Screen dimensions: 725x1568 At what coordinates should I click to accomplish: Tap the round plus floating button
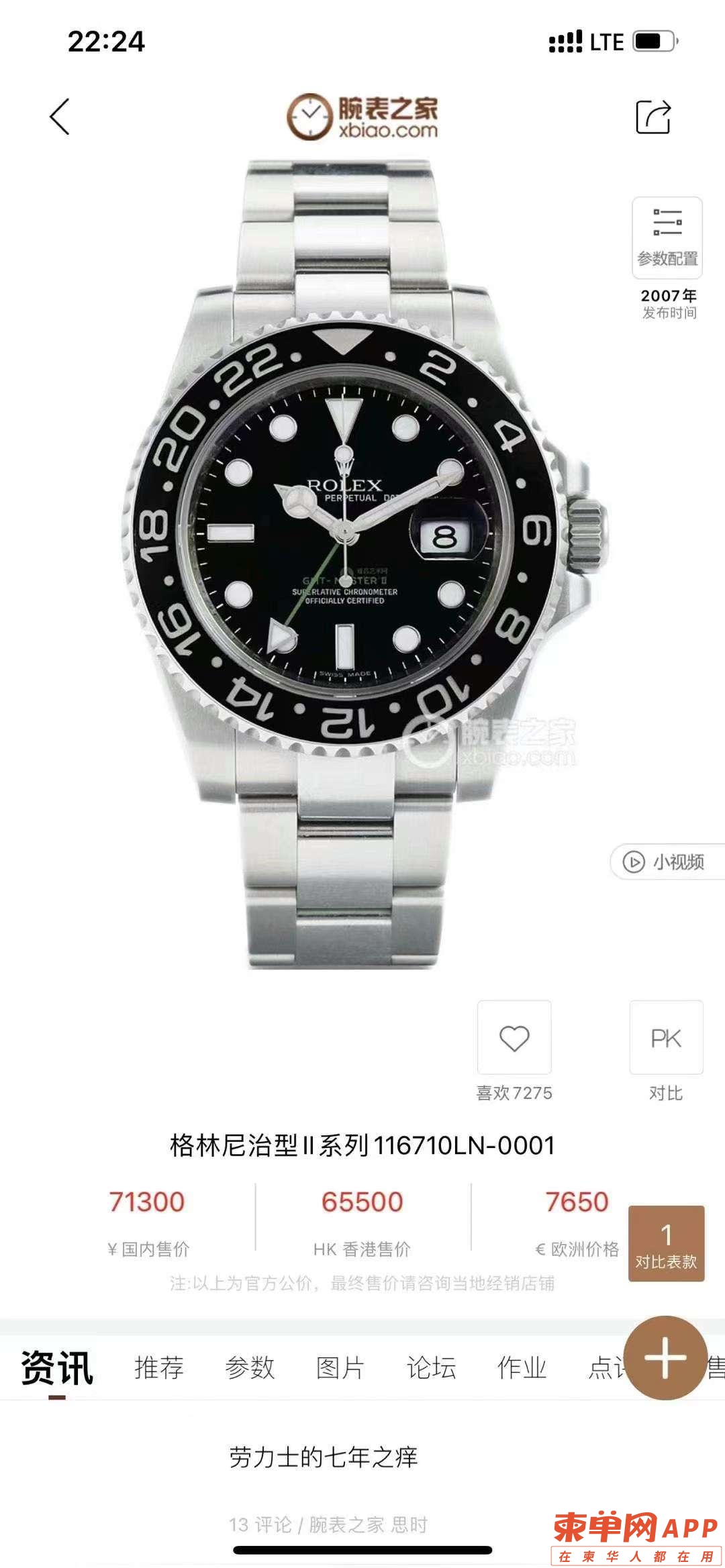(665, 1358)
